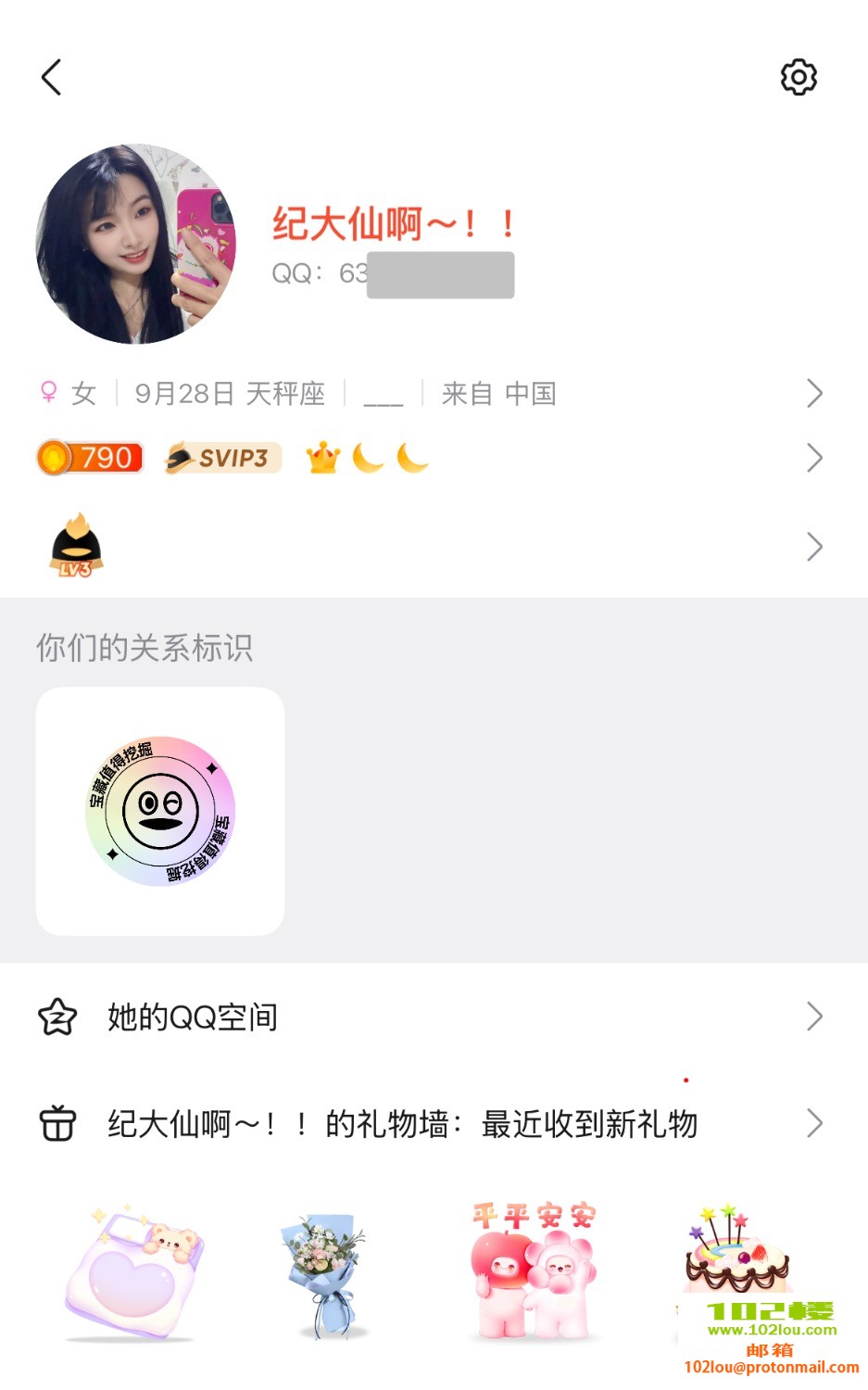This screenshot has height=1390, width=868.
Task: Open the SVIP3 level badges row
Action: pyautogui.click(x=434, y=458)
